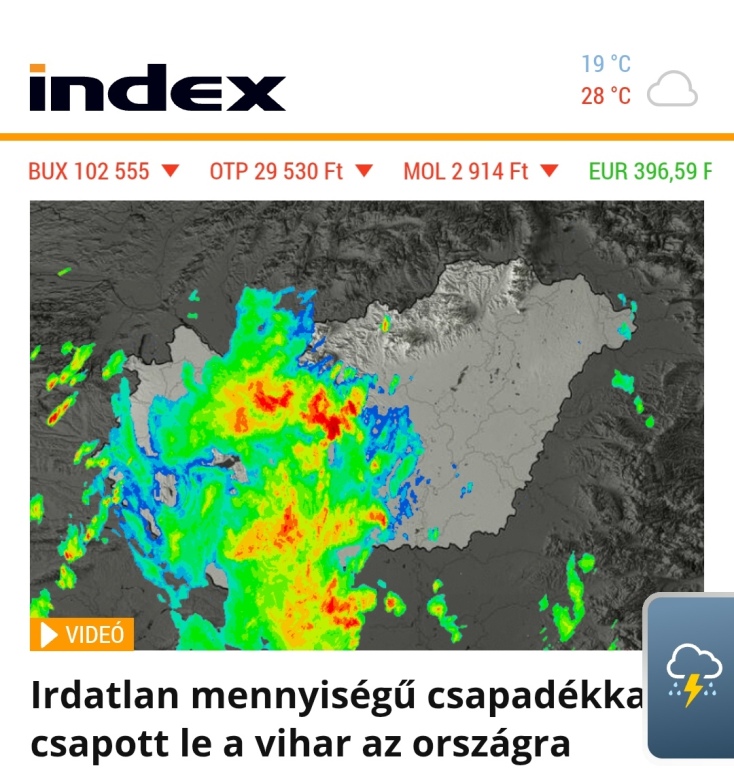734x768 pixels.
Task: Open the weather forecast widget
Action: tap(640, 82)
